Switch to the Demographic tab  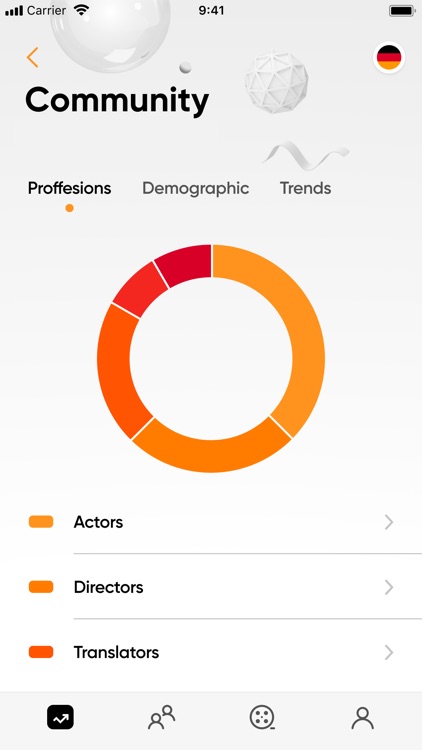click(x=195, y=188)
